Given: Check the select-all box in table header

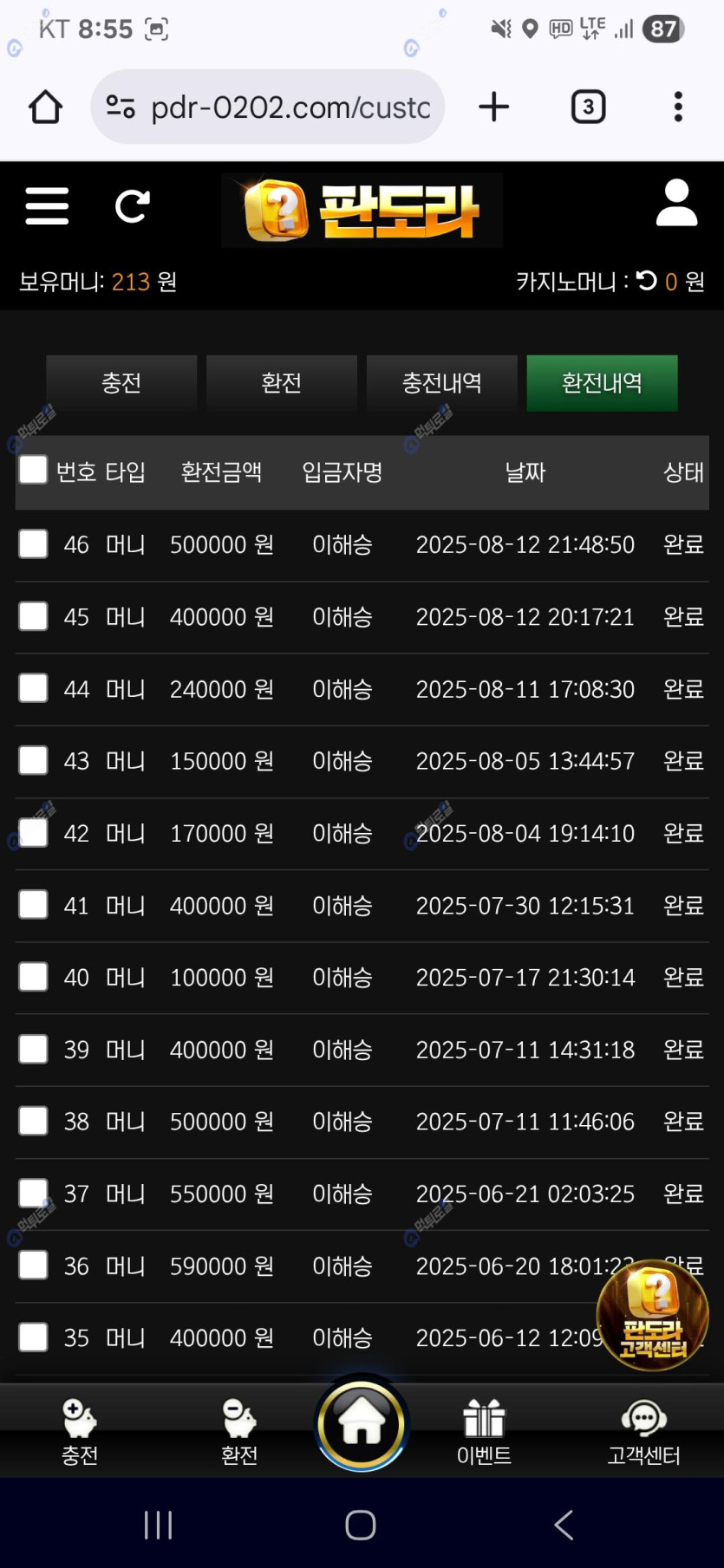Looking at the screenshot, I should (x=33, y=470).
